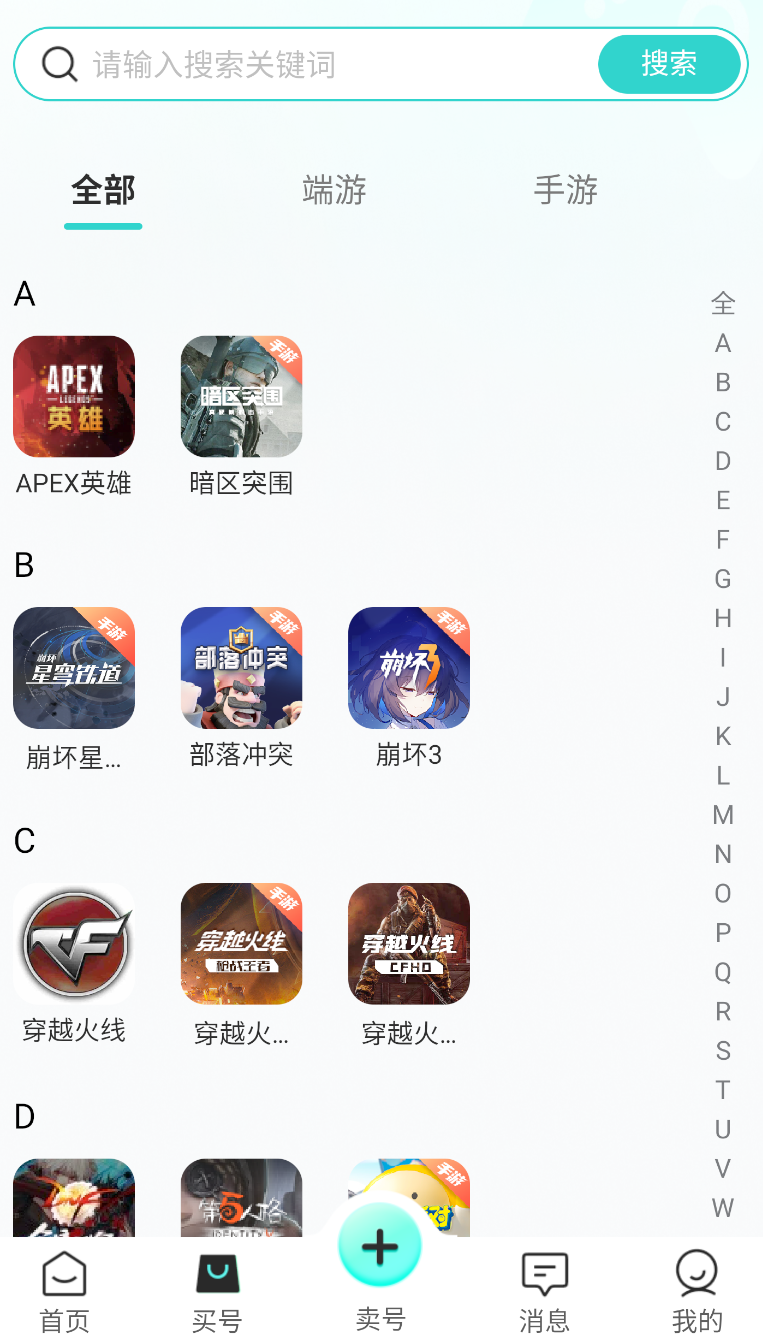Tap the search keyword input field

[300, 64]
